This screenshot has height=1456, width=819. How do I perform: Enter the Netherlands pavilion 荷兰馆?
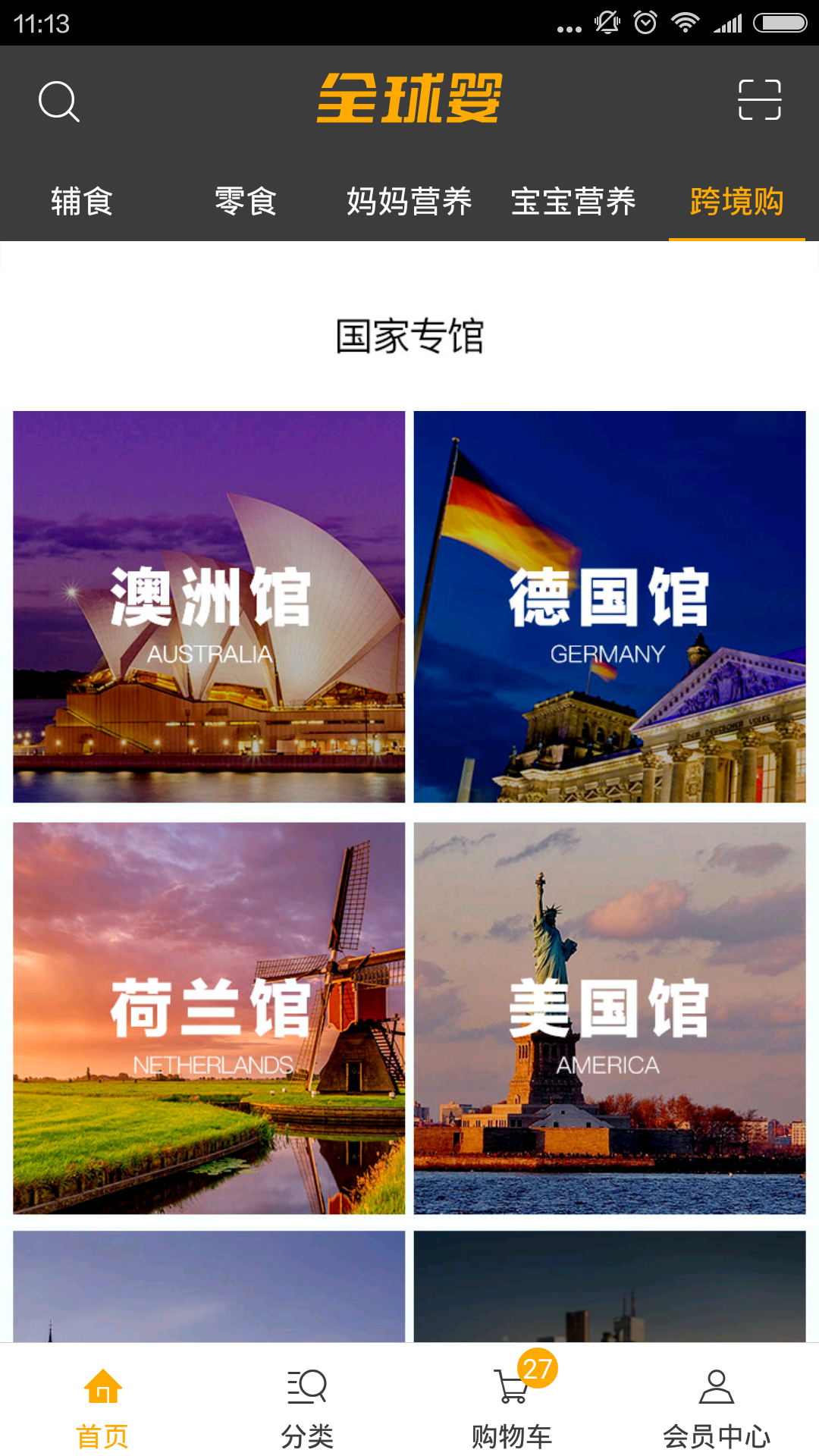[x=209, y=1020]
